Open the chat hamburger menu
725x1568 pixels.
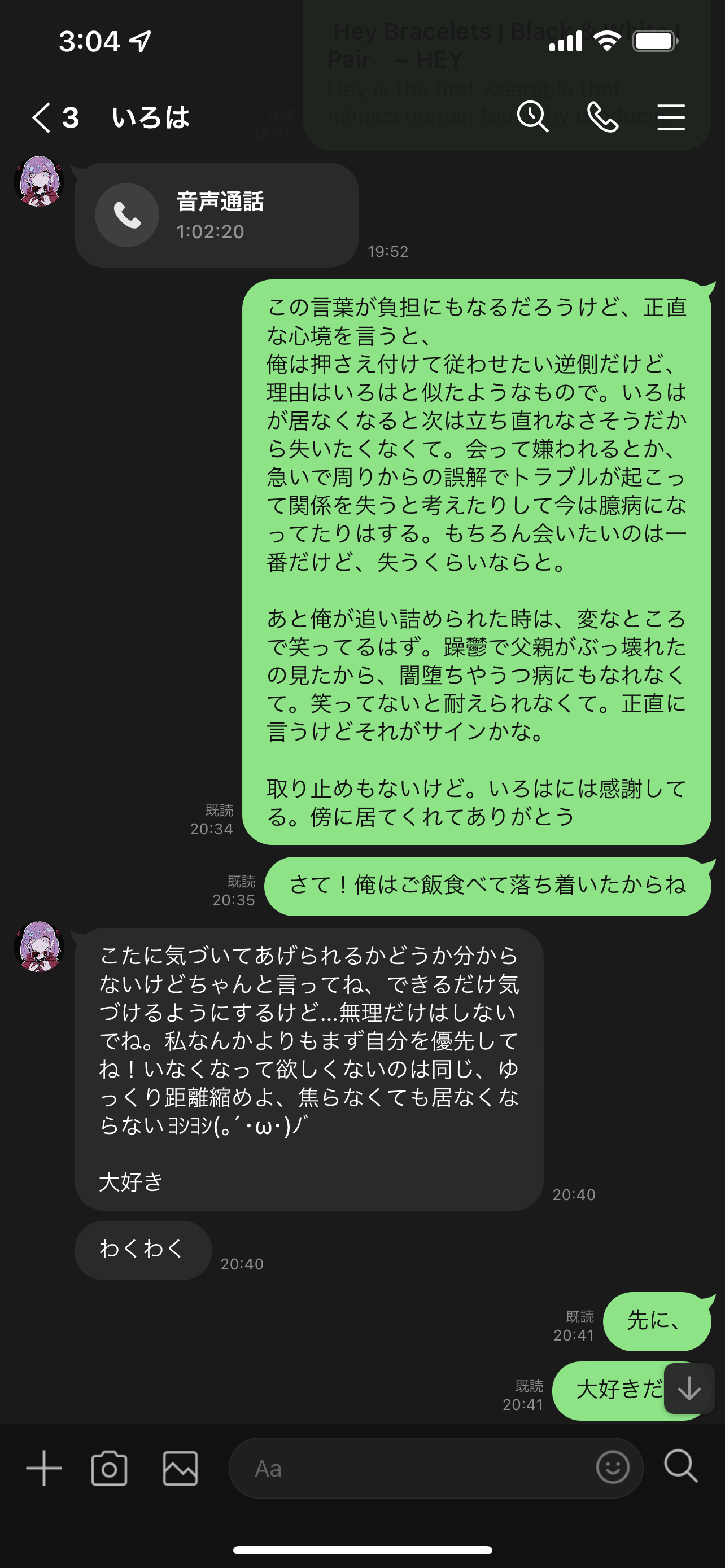[x=671, y=117]
